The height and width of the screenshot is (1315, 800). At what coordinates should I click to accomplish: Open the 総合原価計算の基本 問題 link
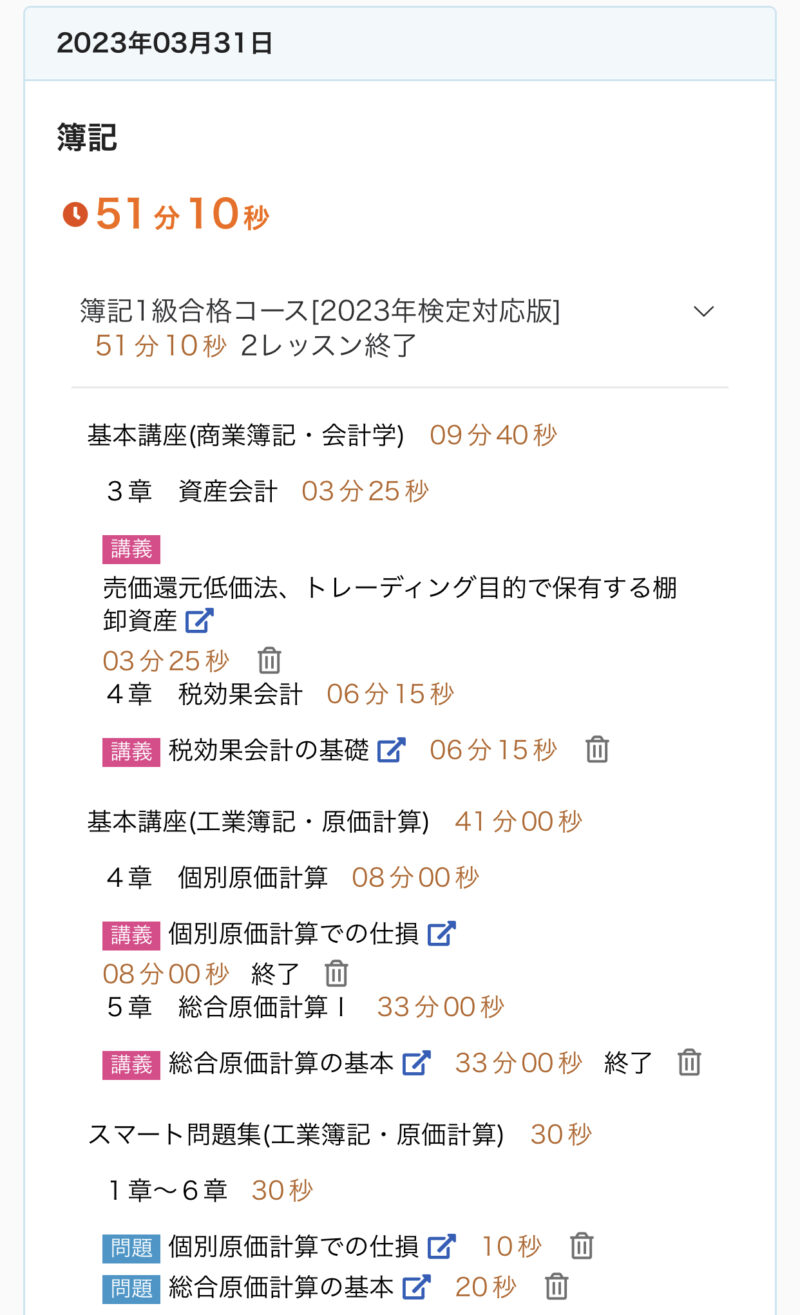[416, 1286]
